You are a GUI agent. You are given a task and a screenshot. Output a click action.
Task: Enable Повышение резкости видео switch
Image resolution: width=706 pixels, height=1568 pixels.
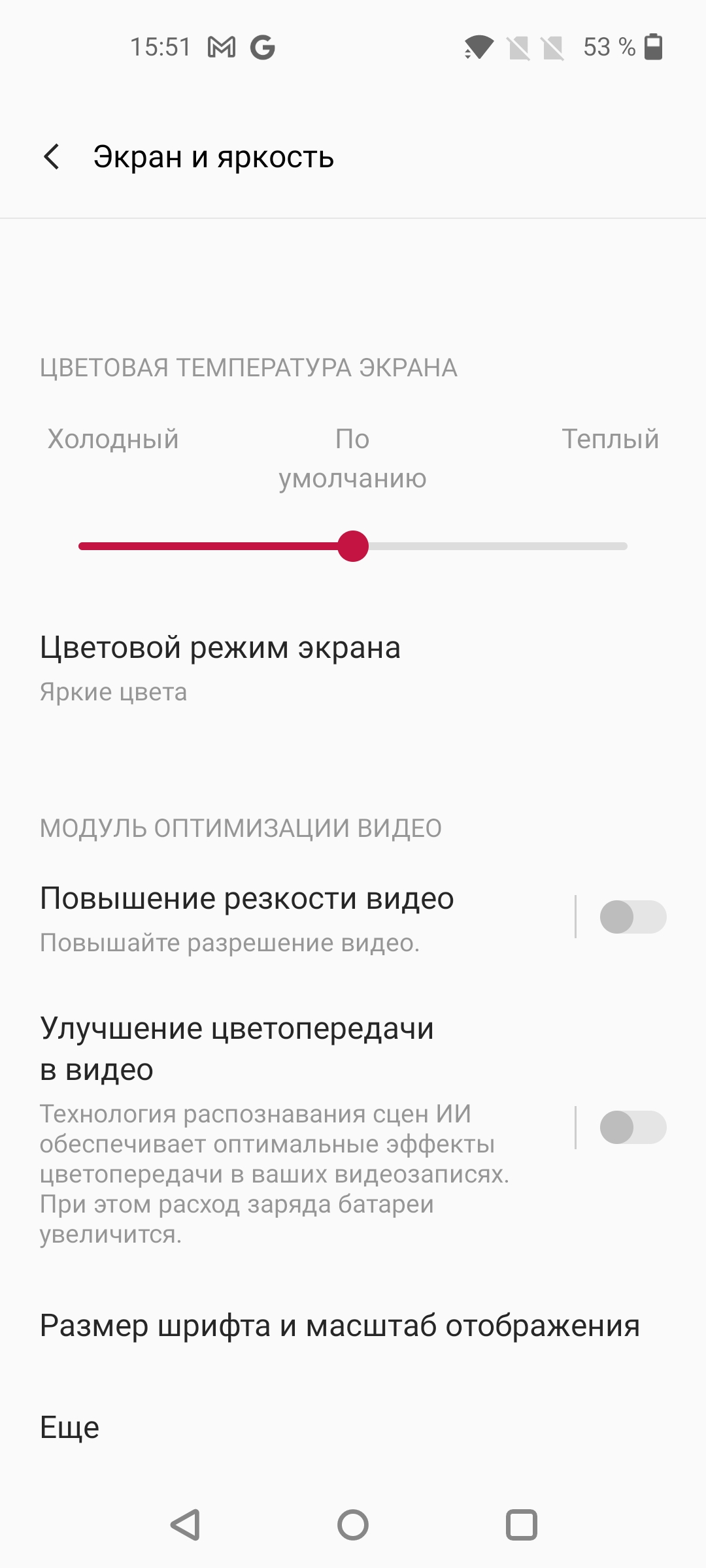[632, 917]
